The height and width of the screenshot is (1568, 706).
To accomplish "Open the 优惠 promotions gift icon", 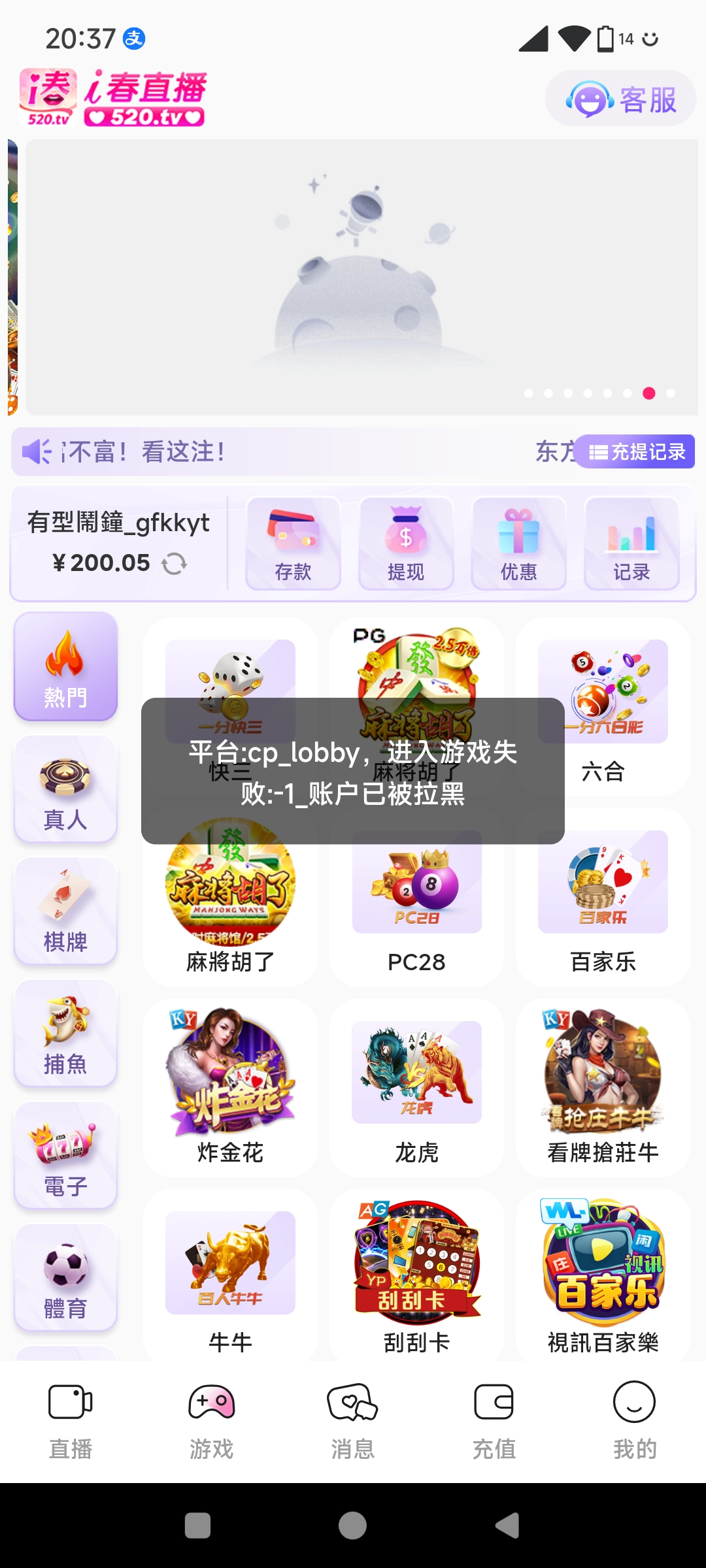I will point(518,542).
